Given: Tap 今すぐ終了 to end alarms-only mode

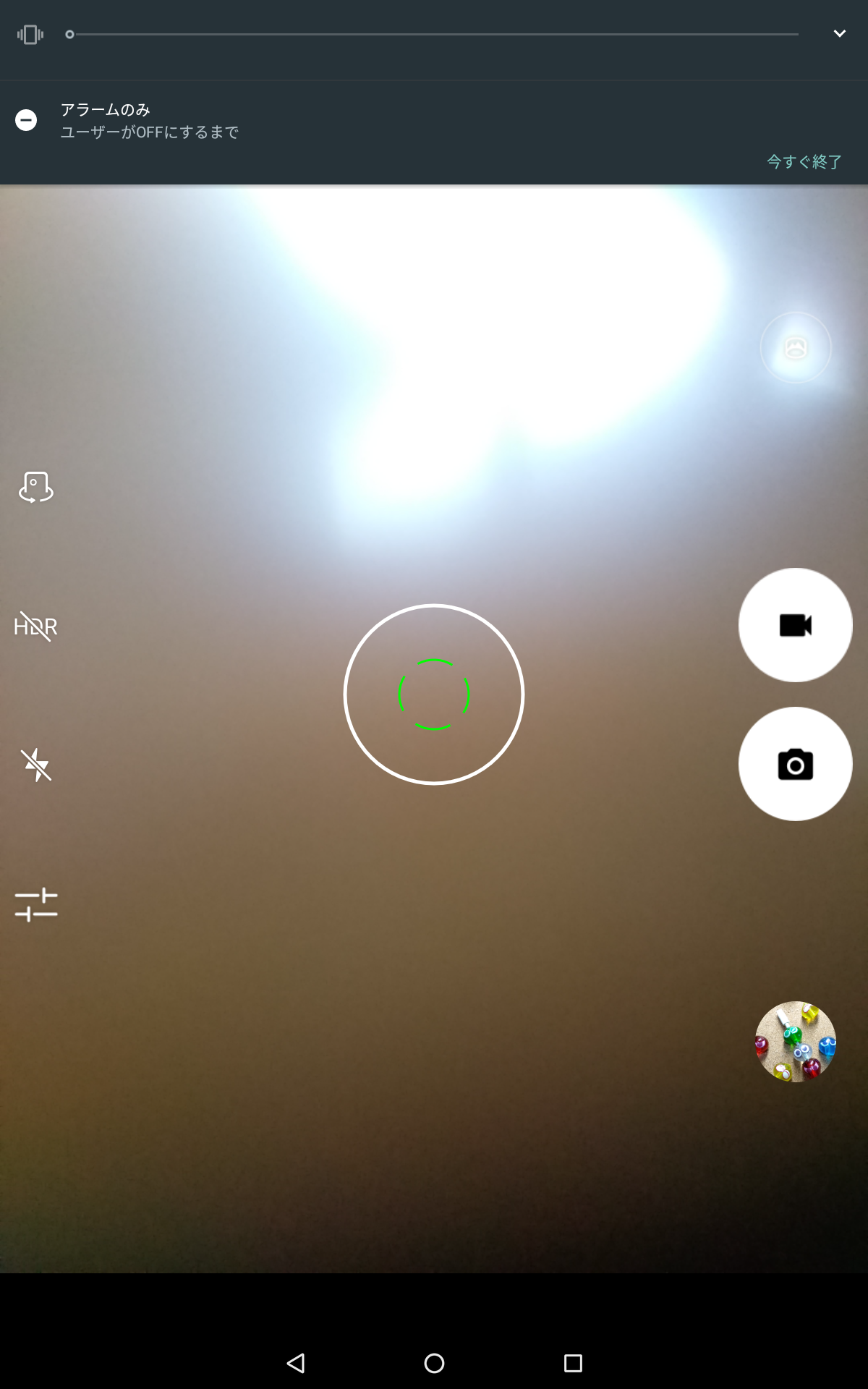Looking at the screenshot, I should 804,161.
